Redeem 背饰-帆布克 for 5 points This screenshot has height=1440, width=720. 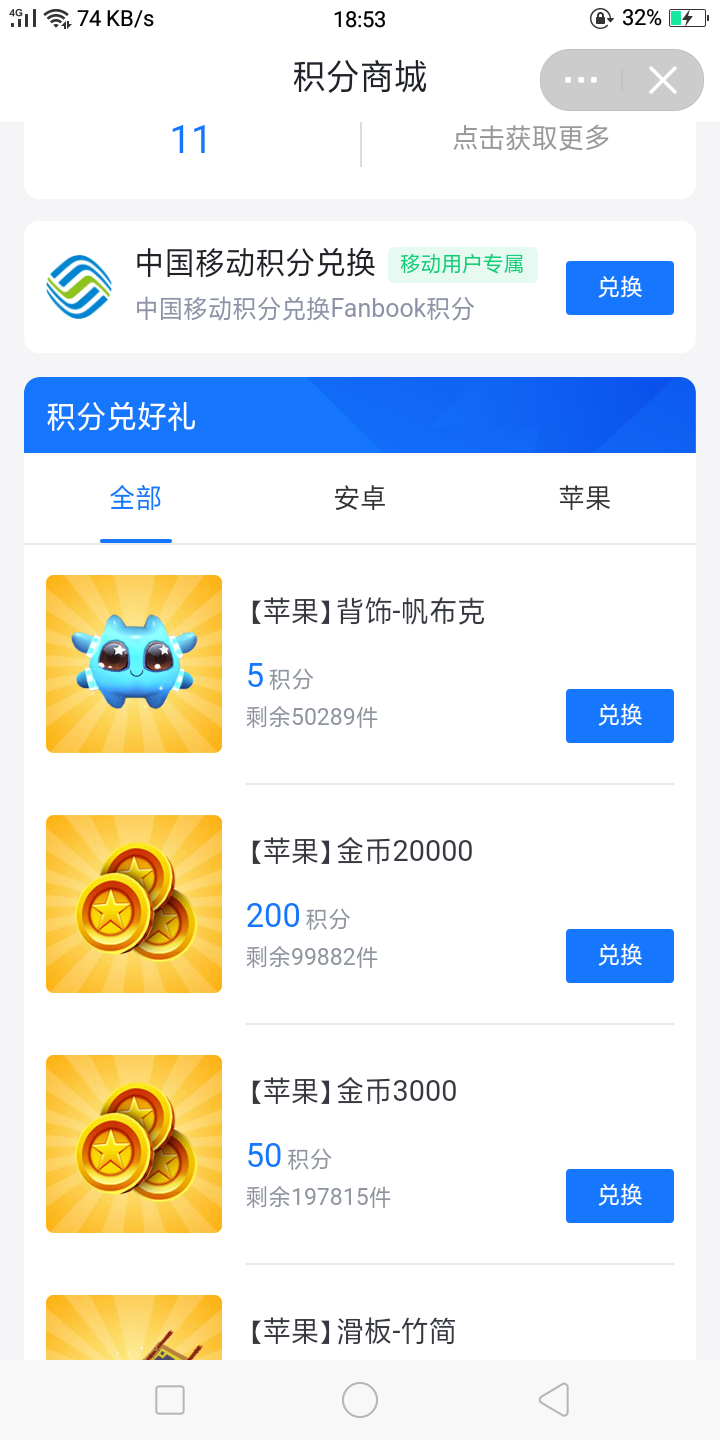click(619, 716)
